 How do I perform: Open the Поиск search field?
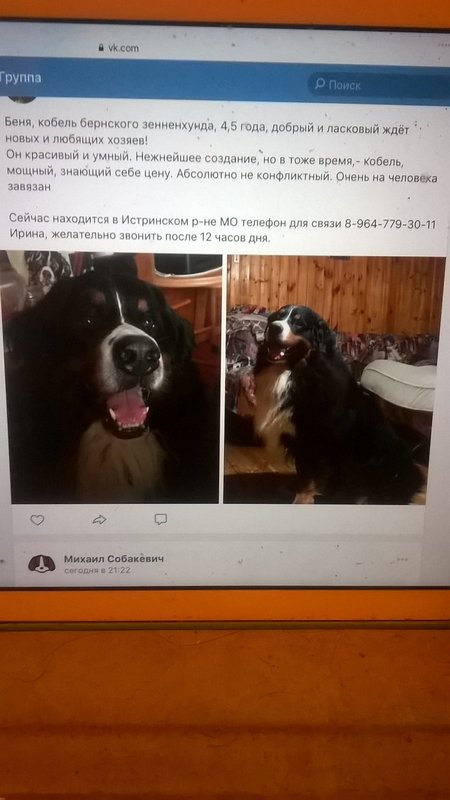[x=380, y=85]
